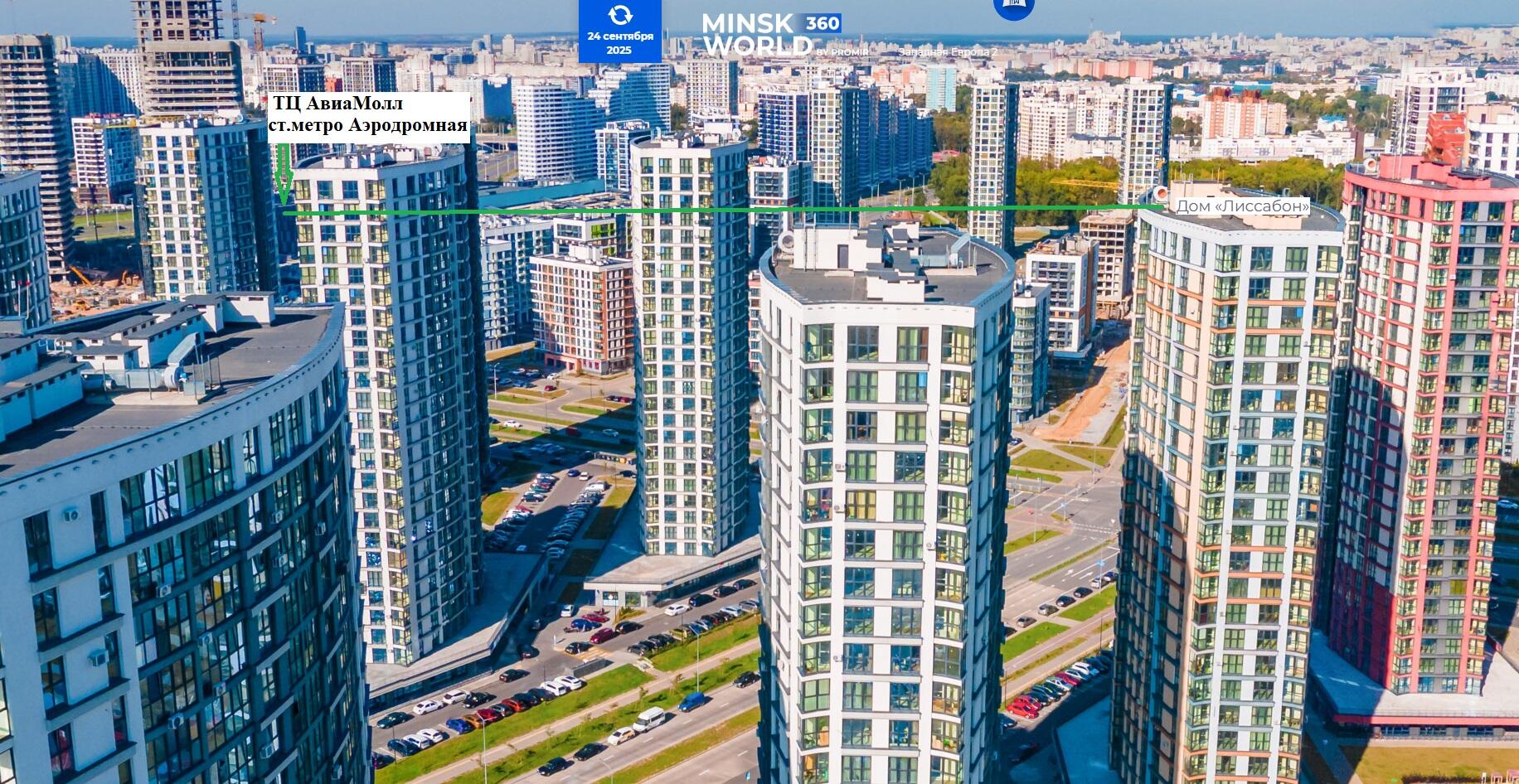The height and width of the screenshot is (784, 1519).
Task: Open the Дом «Лиссабон» hotspot marker
Action: click(1162, 194)
